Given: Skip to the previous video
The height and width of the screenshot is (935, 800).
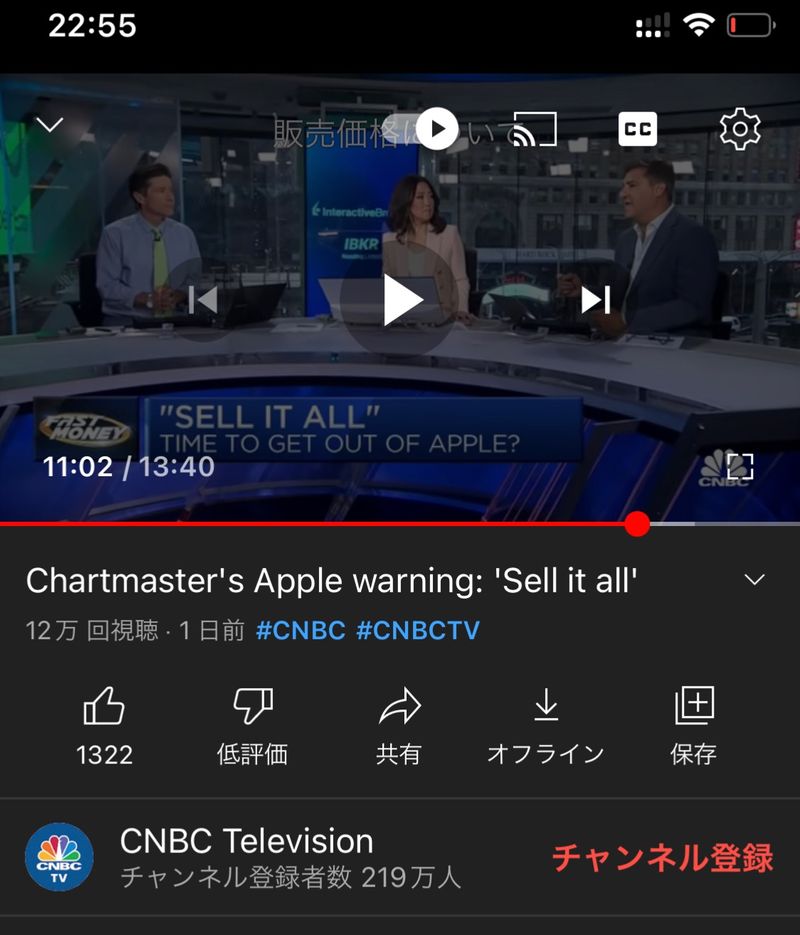Looking at the screenshot, I should (203, 299).
